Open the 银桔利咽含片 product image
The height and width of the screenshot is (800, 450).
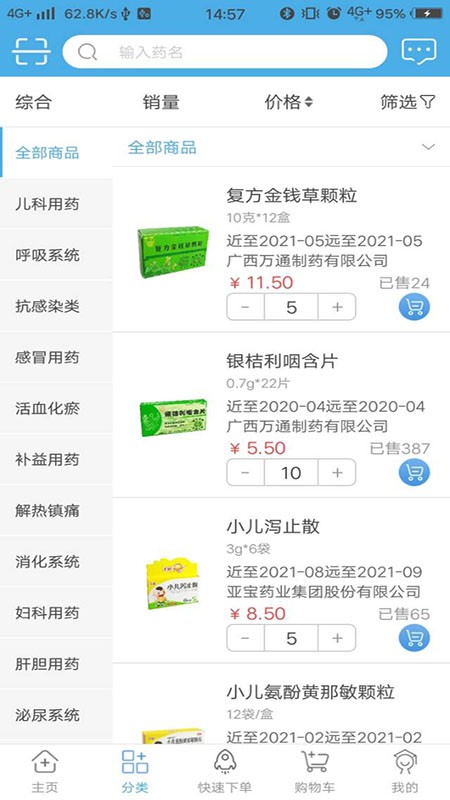coord(173,418)
